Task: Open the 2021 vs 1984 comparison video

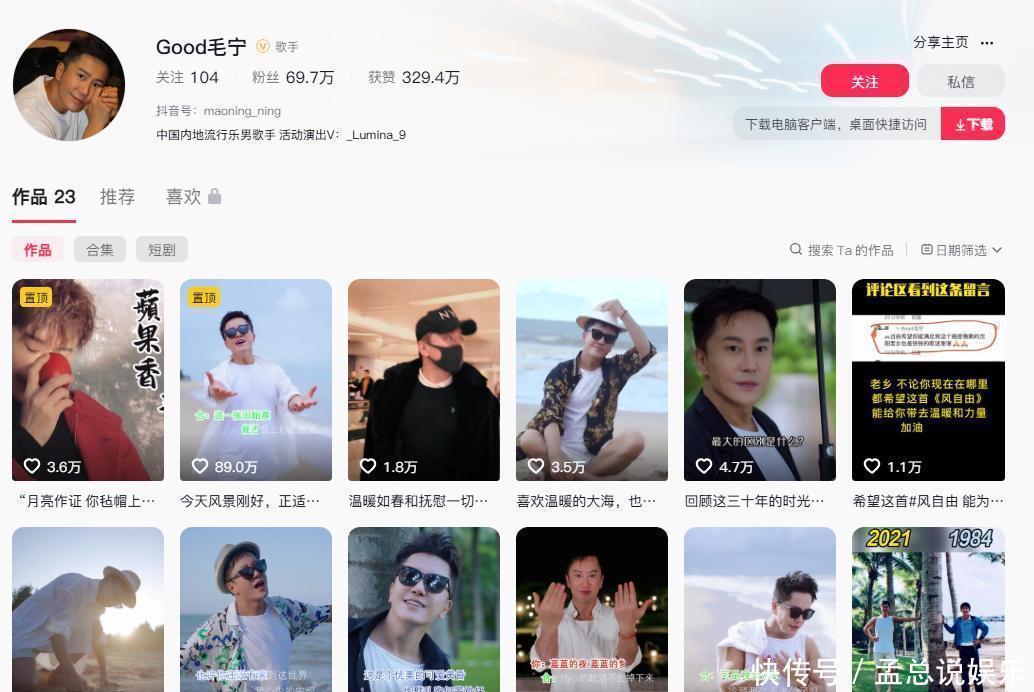Action: [x=928, y=608]
